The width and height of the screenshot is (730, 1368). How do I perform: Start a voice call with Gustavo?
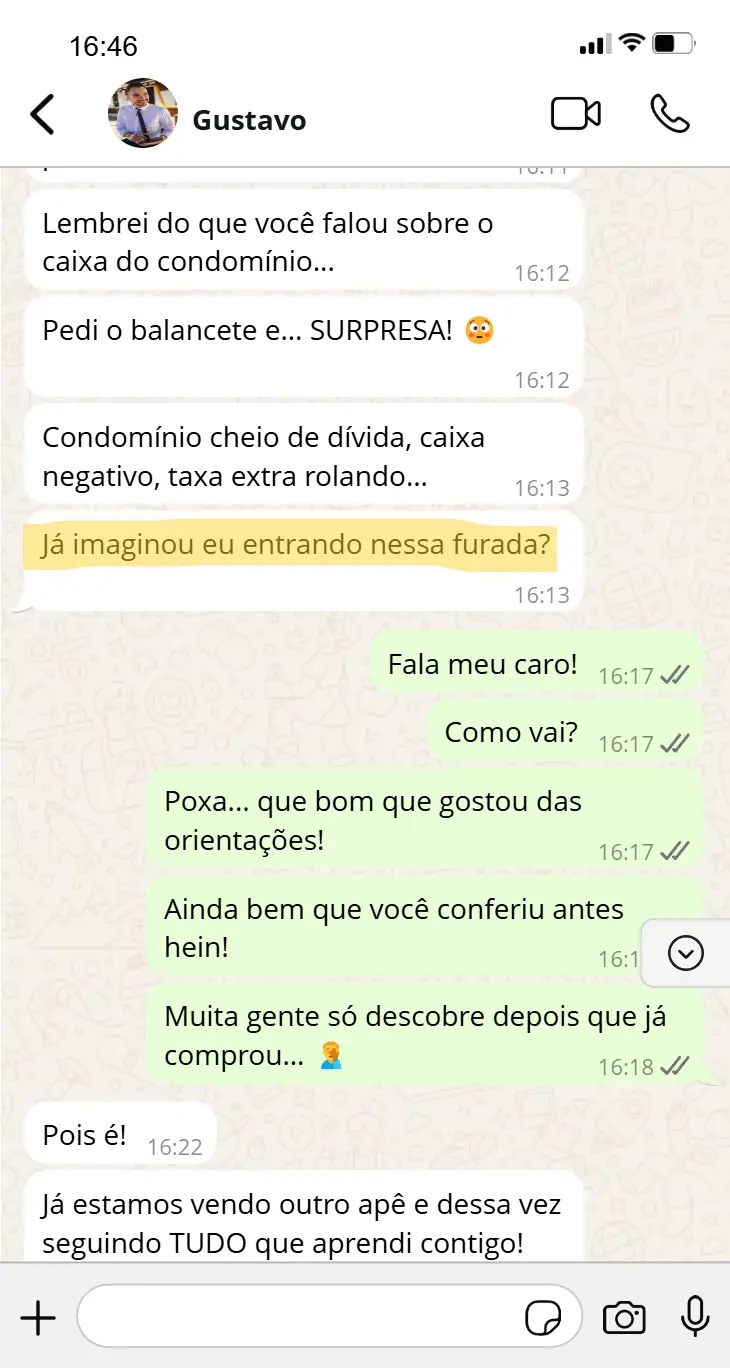click(668, 114)
